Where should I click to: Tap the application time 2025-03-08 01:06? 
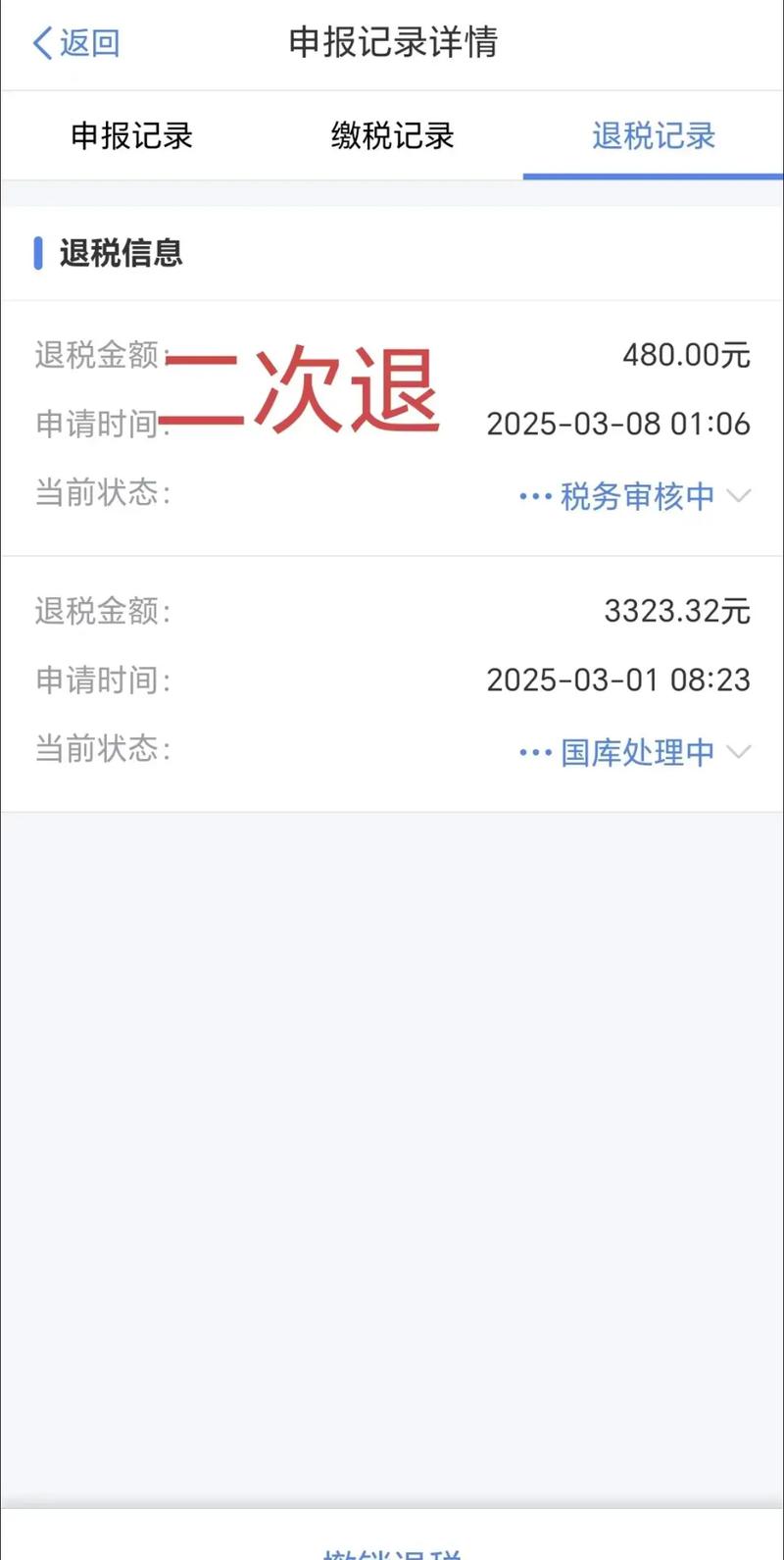[618, 425]
